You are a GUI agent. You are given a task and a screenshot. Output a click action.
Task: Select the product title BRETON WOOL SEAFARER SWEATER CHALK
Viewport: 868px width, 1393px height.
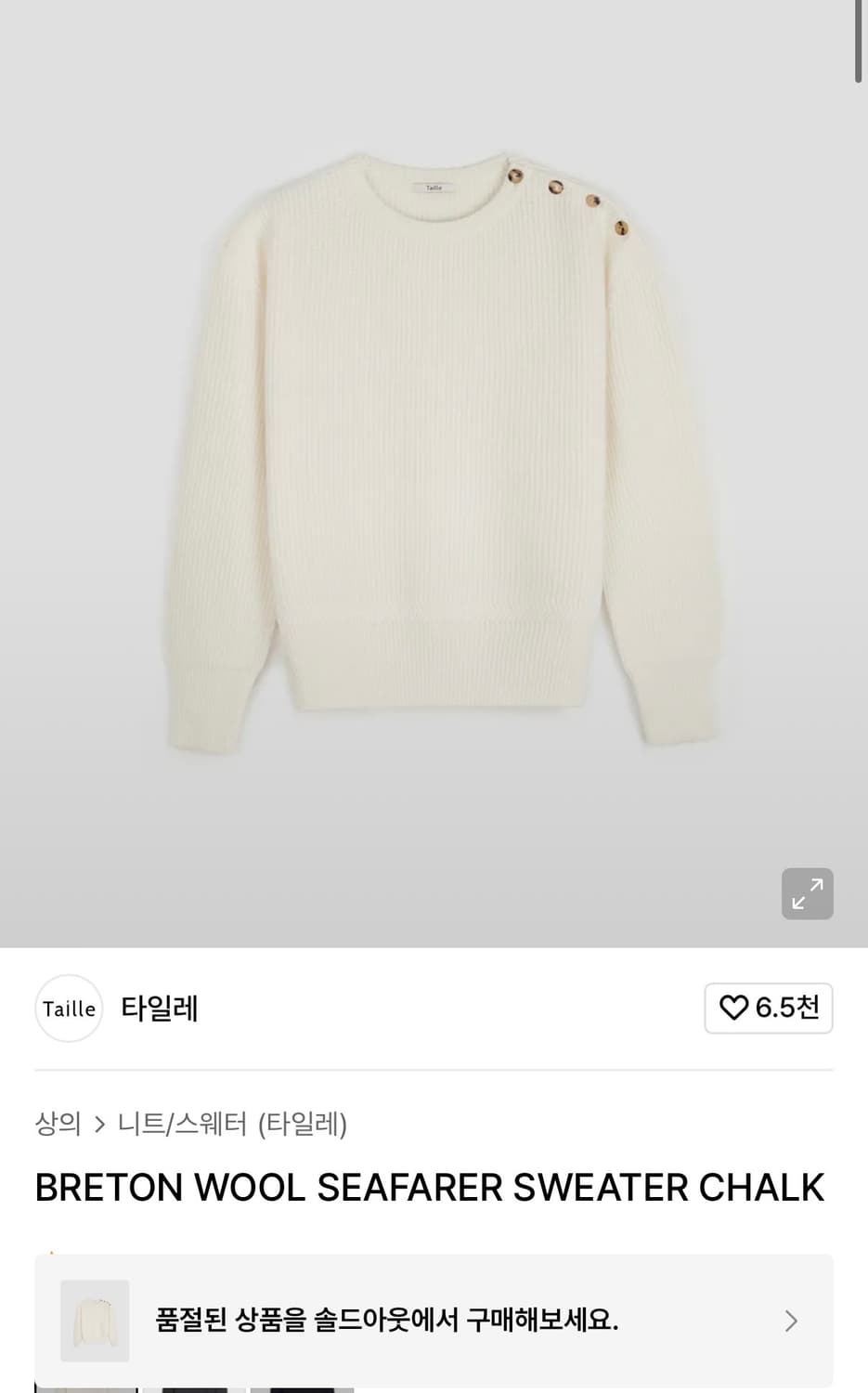coord(429,1186)
